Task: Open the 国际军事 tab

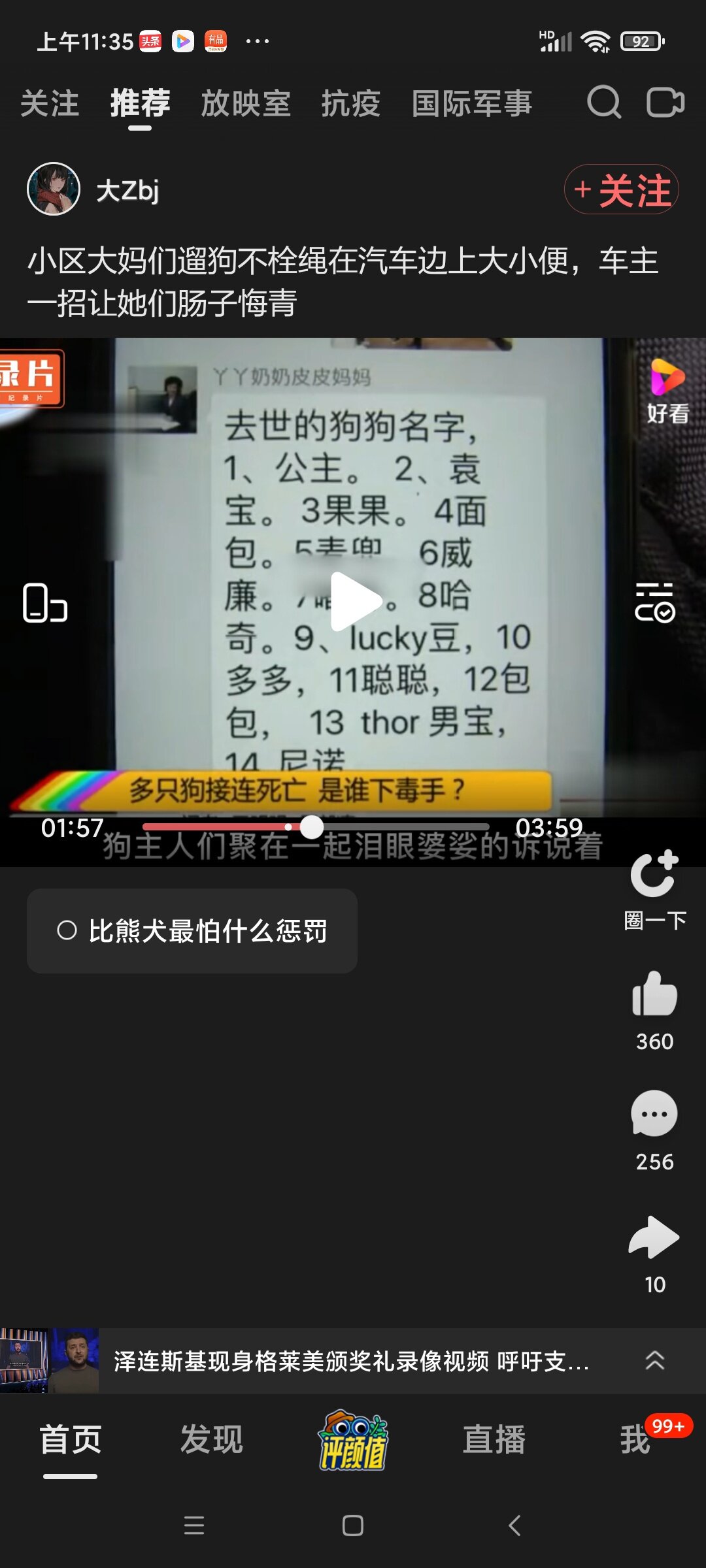Action: (x=472, y=104)
